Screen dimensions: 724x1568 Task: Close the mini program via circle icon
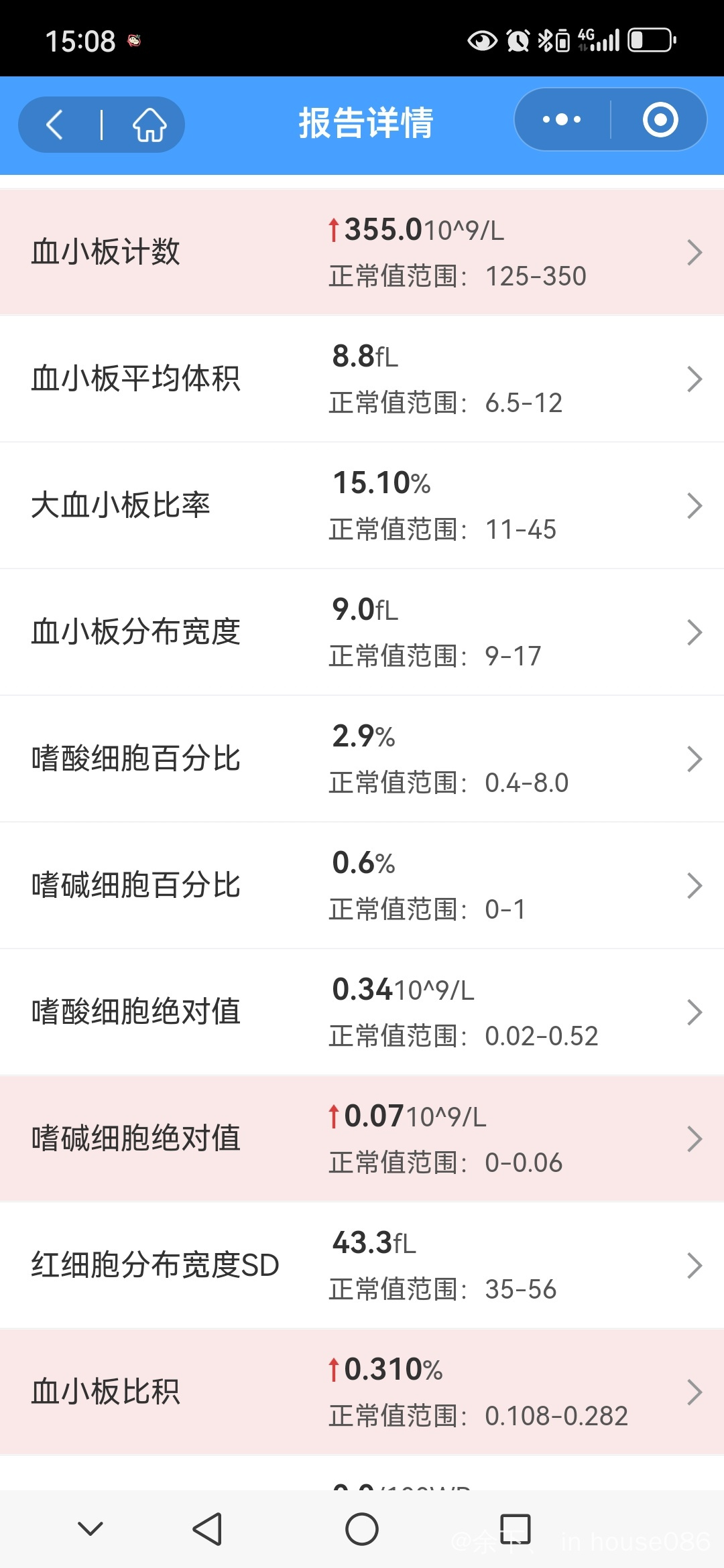pos(660,120)
